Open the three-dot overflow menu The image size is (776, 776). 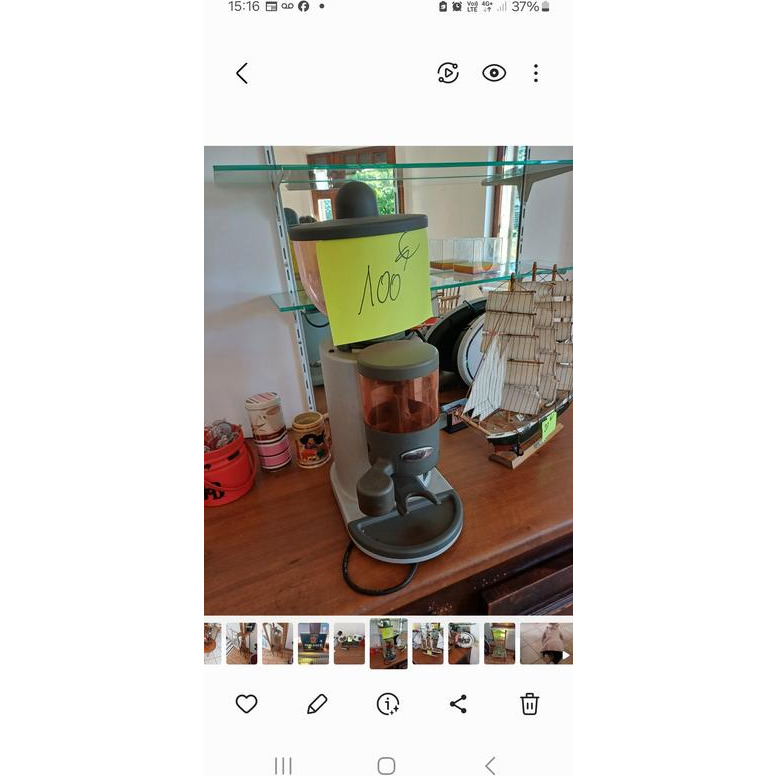(x=536, y=73)
